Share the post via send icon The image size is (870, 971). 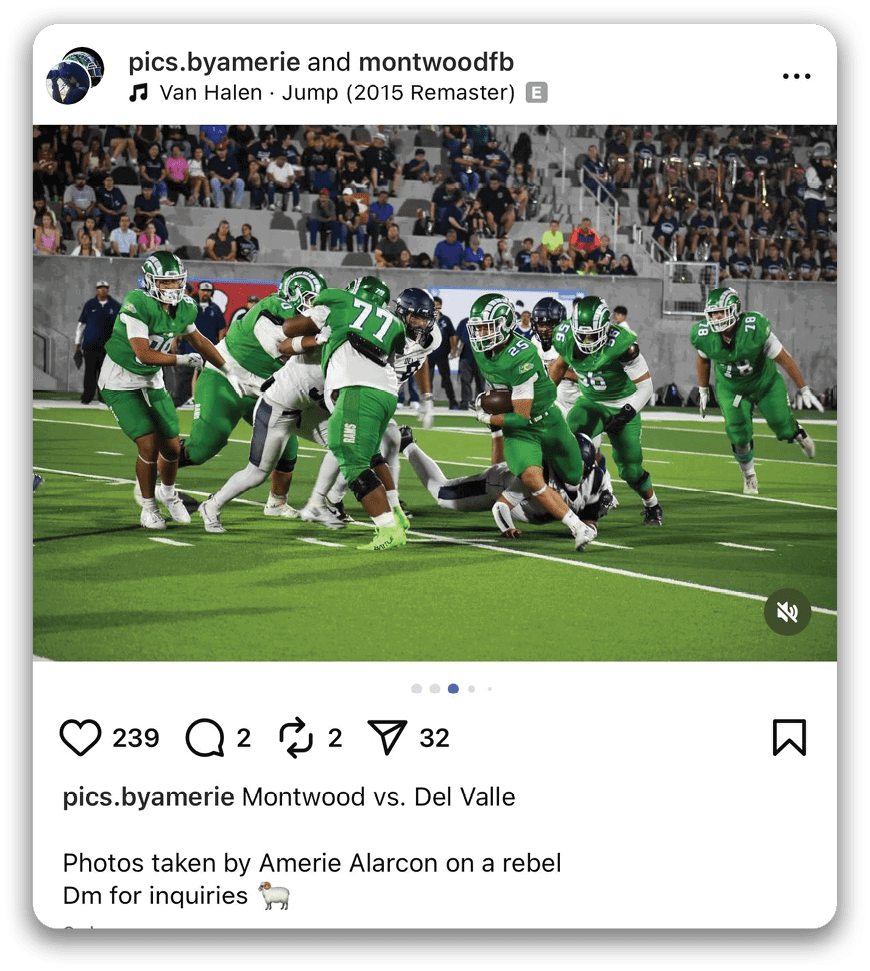(387, 738)
